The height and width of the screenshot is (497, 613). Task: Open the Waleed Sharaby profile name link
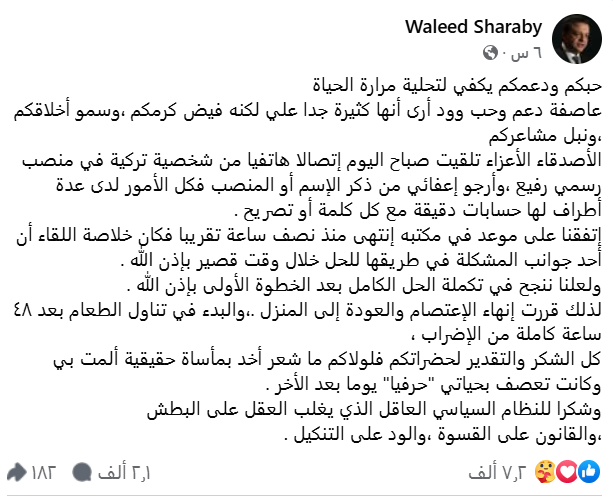tap(474, 24)
